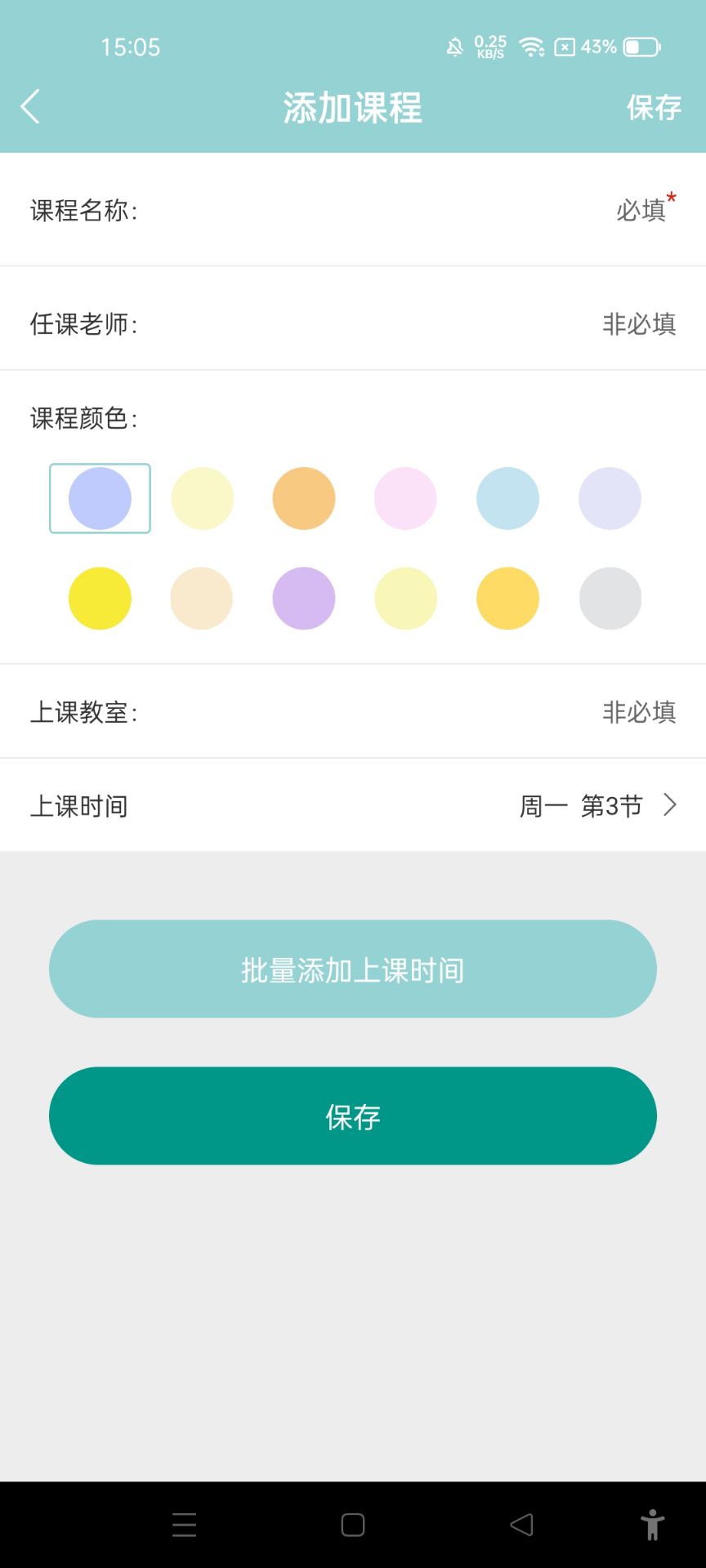Open the 上课时间 chevron to edit class time
The height and width of the screenshot is (1568, 706).
click(668, 805)
